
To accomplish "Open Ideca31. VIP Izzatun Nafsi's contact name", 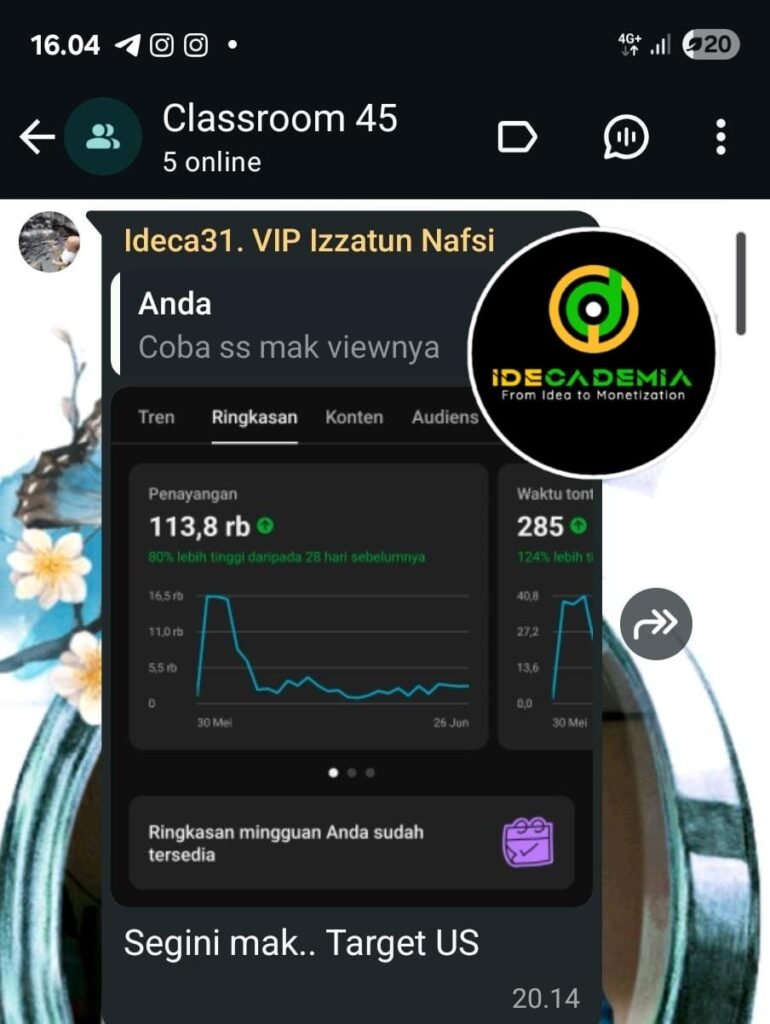I will coord(308,240).
